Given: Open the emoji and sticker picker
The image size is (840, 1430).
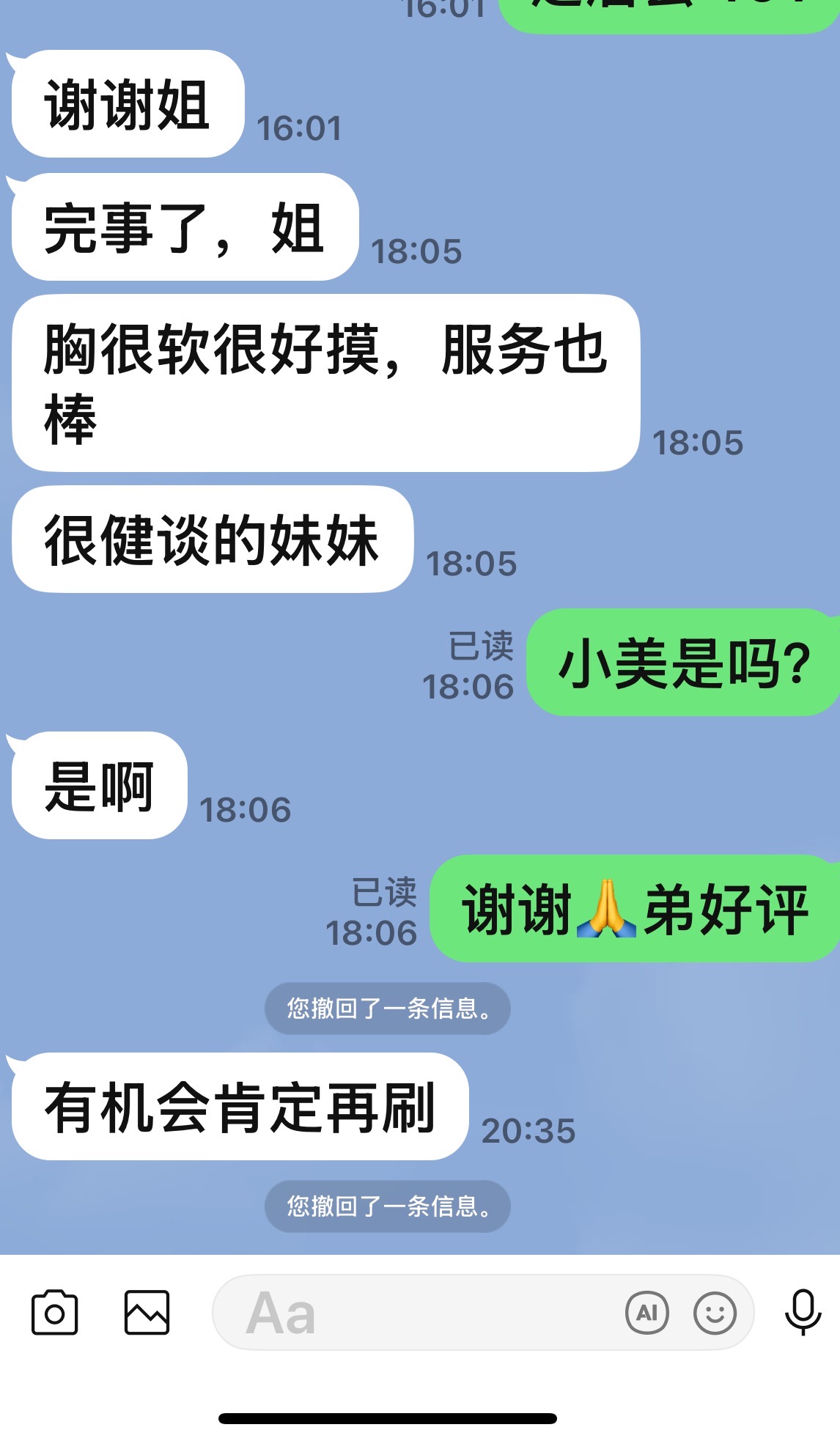Looking at the screenshot, I should point(715,1313).
